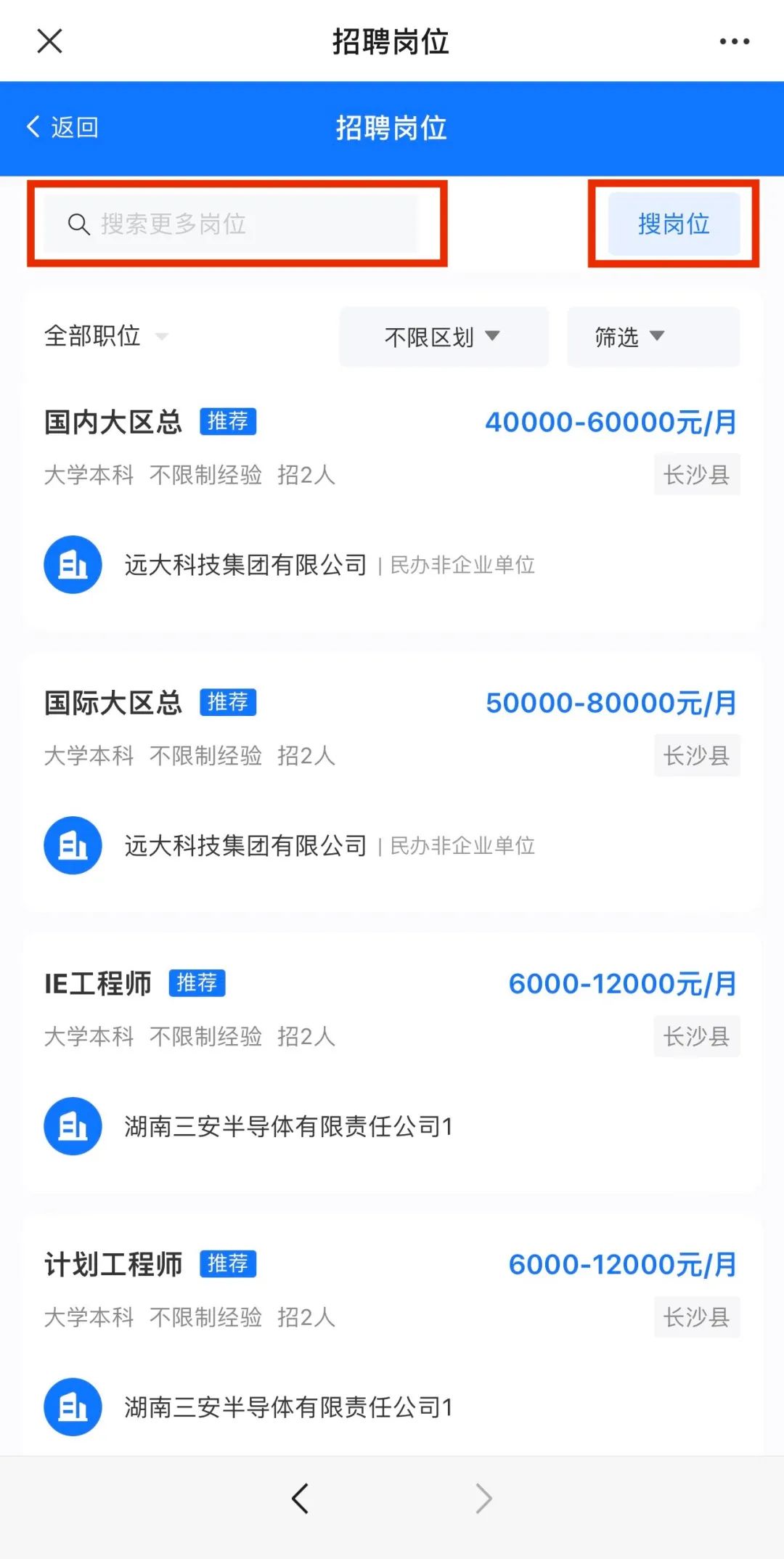Open the three-dot overflow menu
The width and height of the screenshot is (784, 1559).
[734, 41]
